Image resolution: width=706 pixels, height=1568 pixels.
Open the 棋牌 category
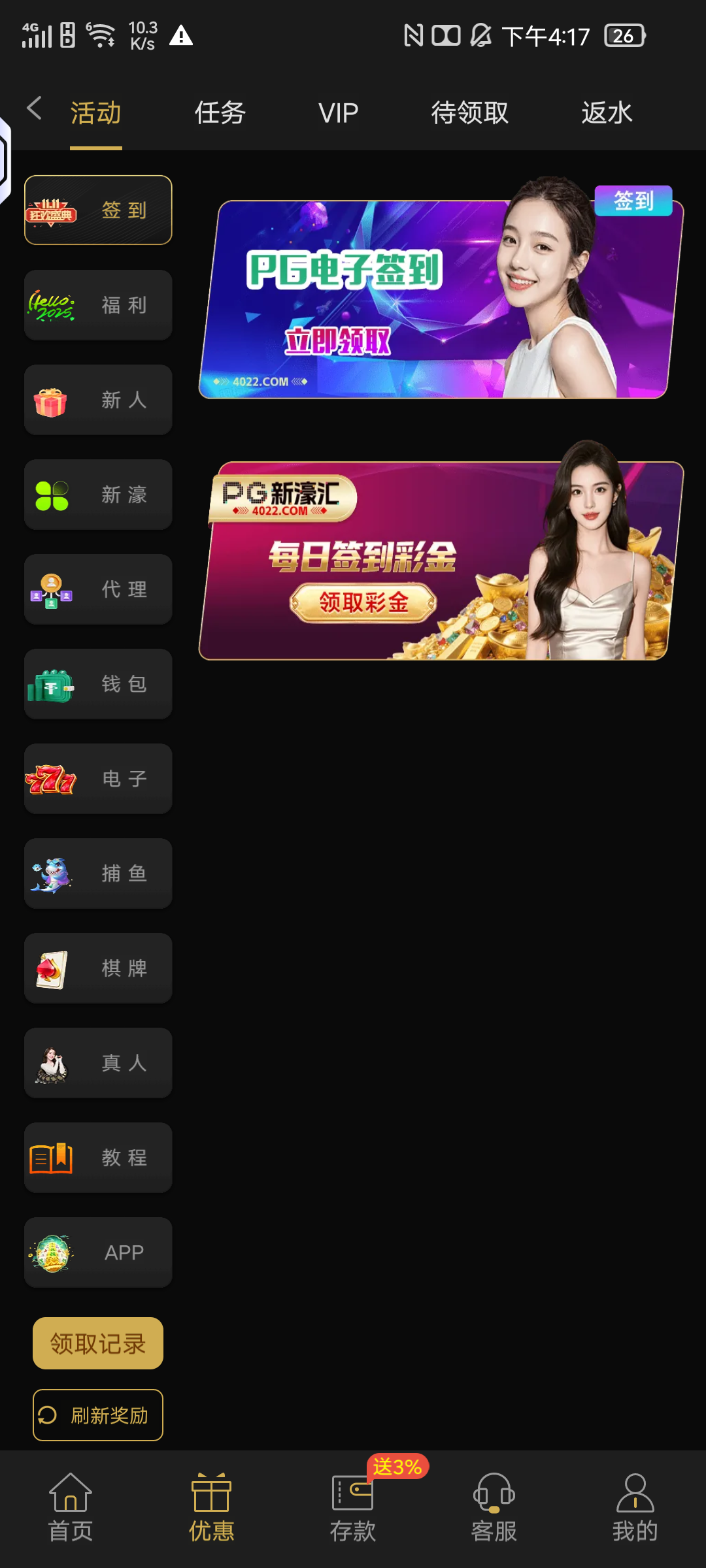(98, 968)
